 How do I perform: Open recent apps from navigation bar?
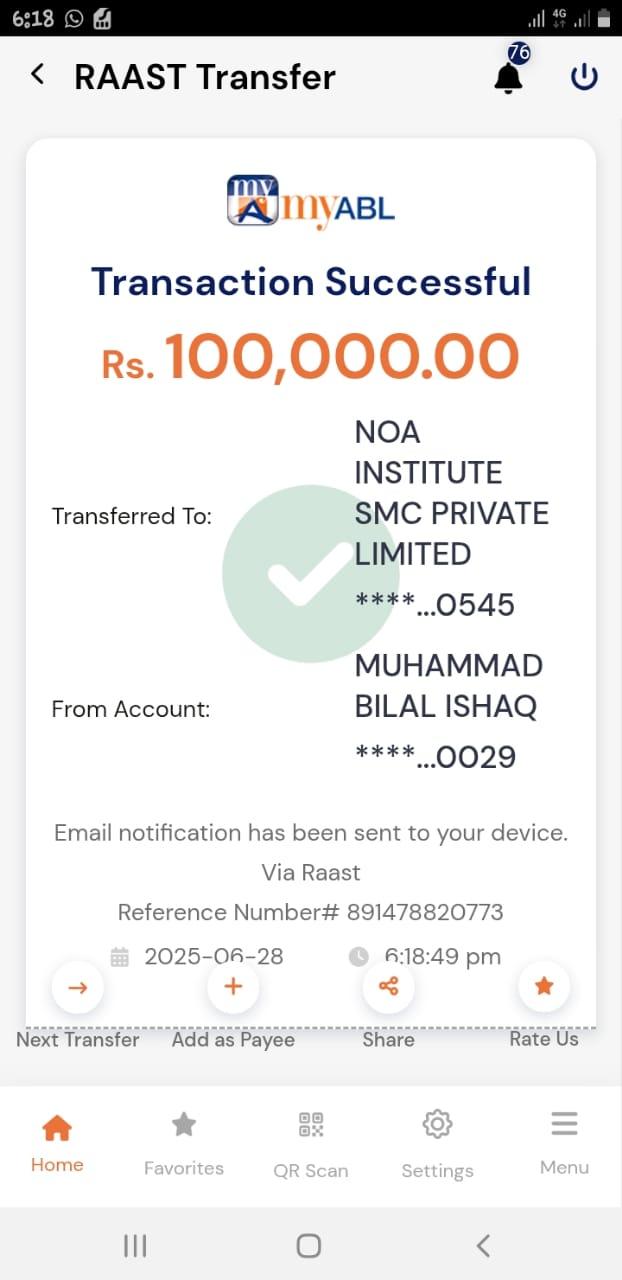coord(135,1245)
